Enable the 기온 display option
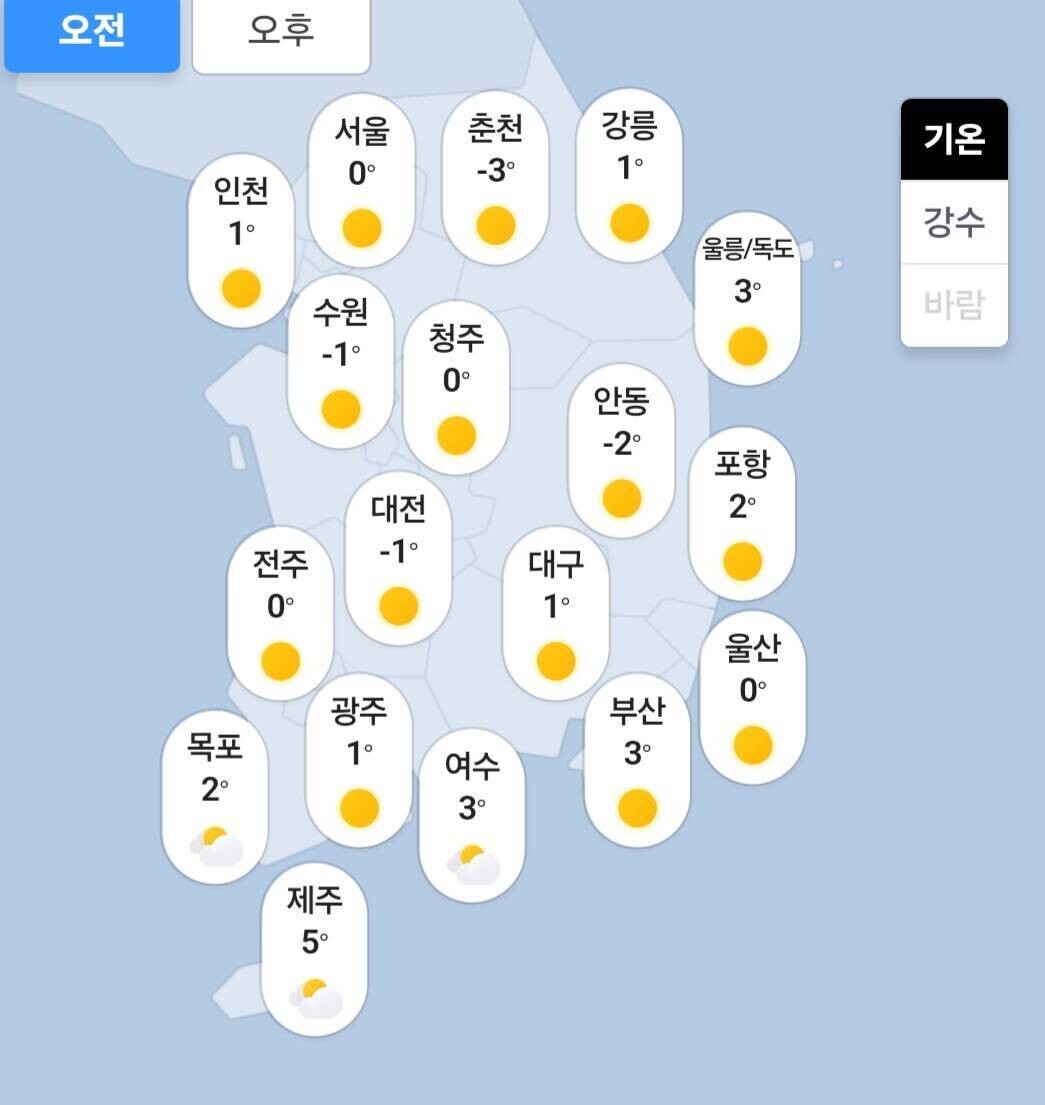The height and width of the screenshot is (1105, 1045). (954, 140)
